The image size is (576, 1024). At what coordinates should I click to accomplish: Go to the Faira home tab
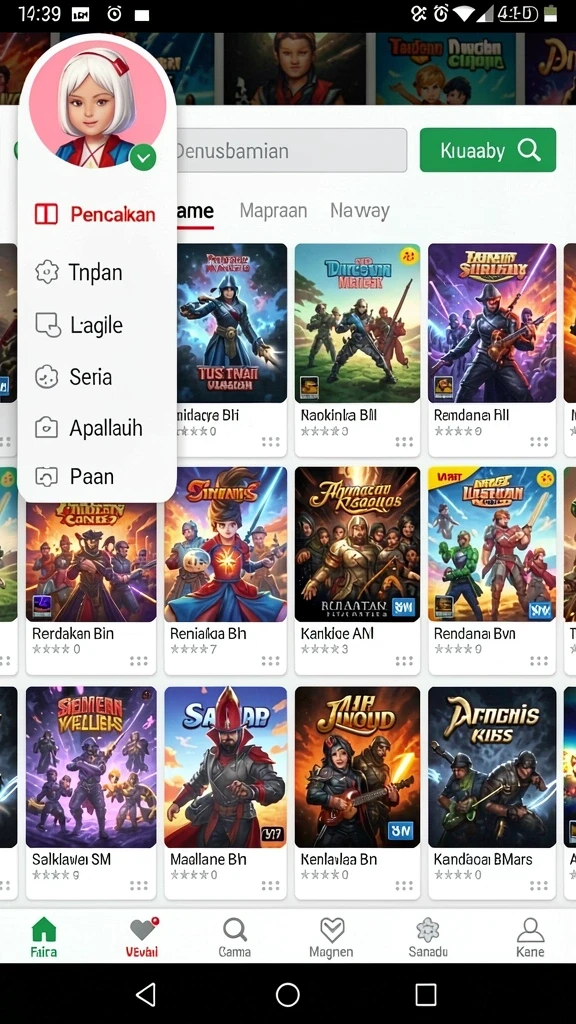click(x=44, y=936)
